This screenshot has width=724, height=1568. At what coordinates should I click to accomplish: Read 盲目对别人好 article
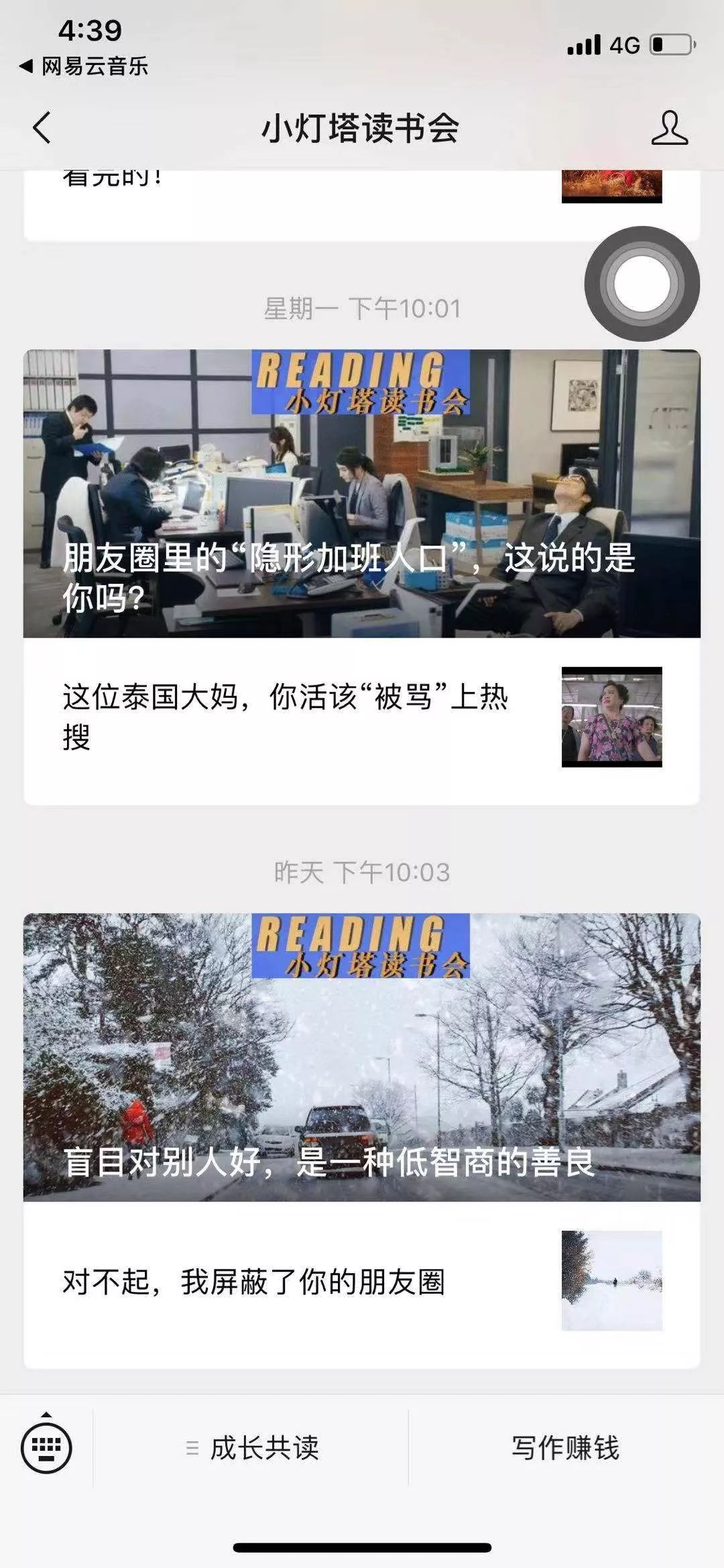pos(362,1057)
